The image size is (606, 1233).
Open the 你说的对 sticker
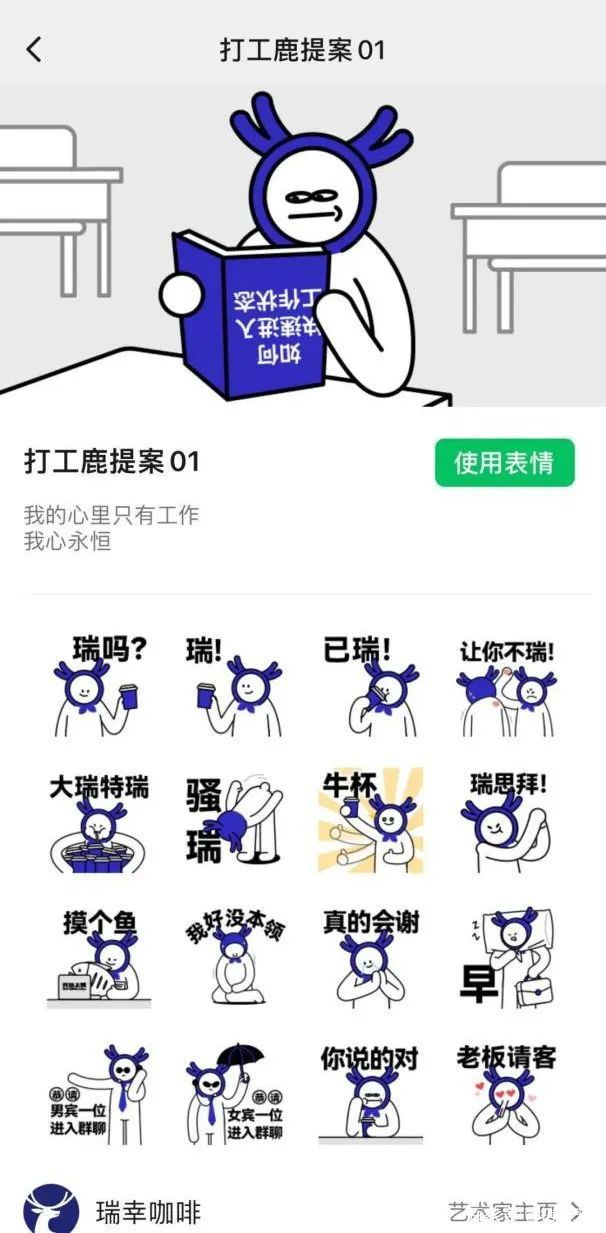tap(371, 1095)
